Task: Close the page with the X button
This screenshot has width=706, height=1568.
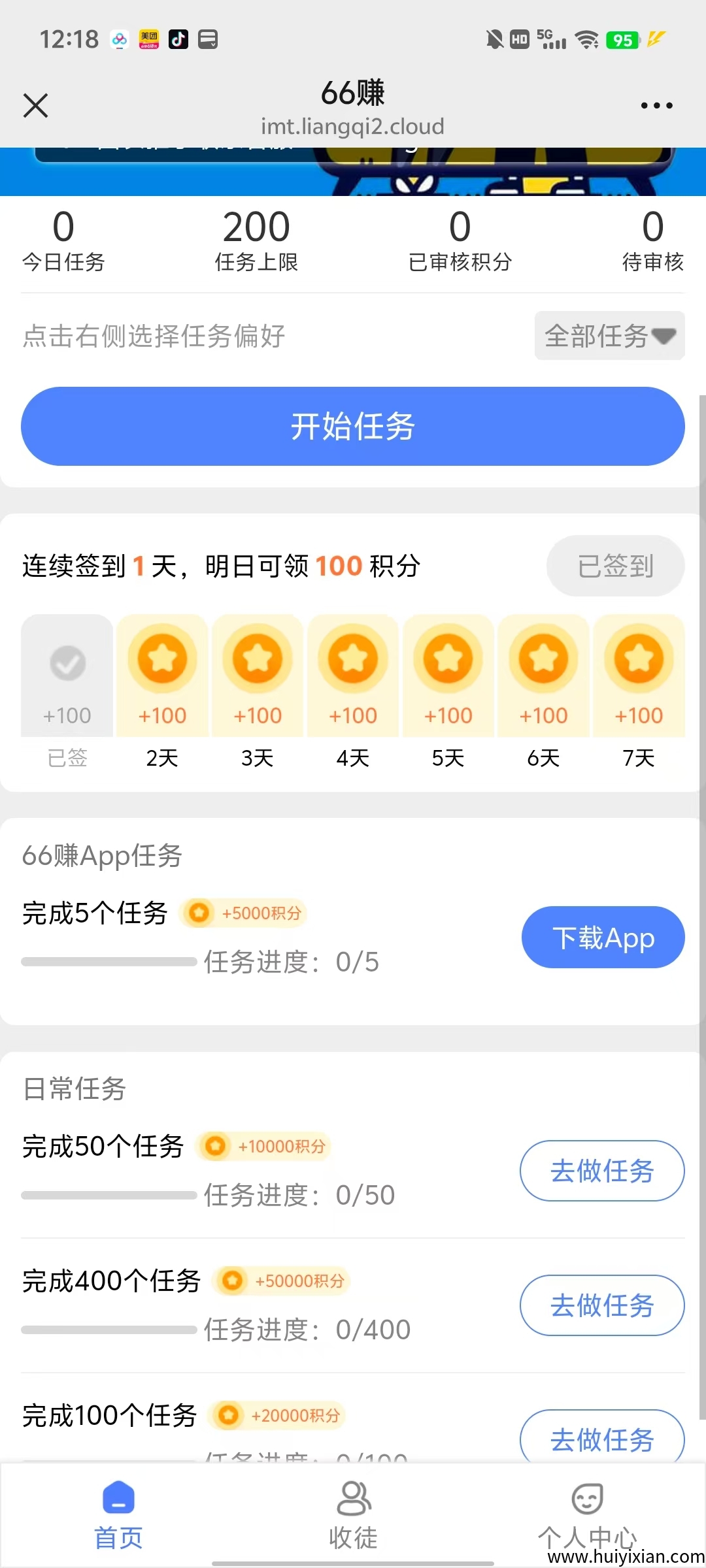Action: point(35,105)
